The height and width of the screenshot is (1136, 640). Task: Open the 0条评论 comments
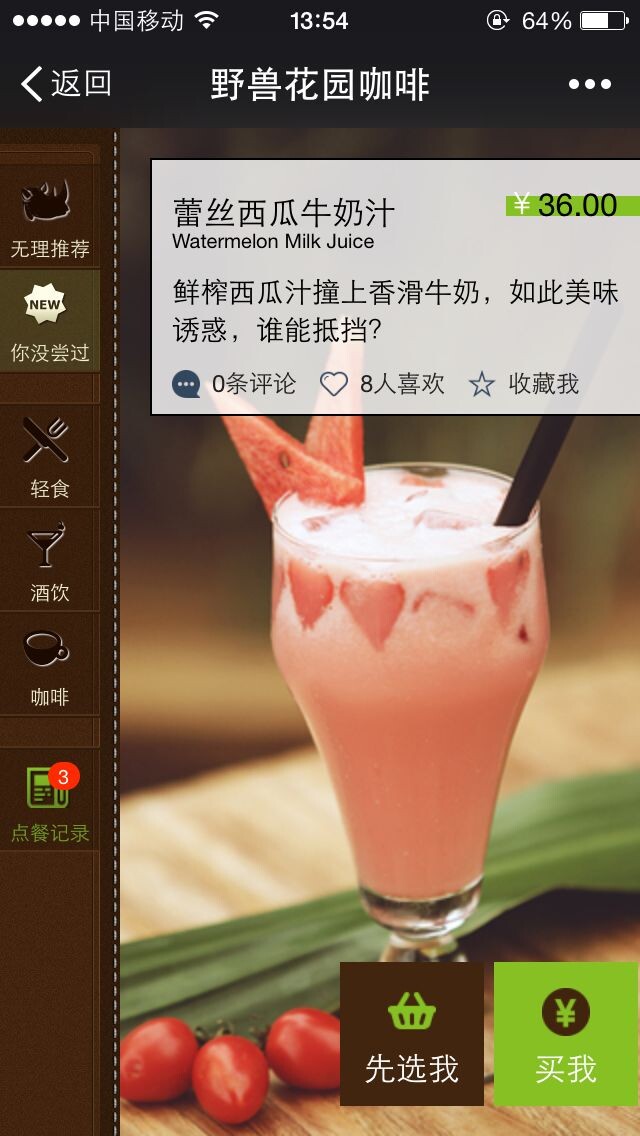tap(233, 384)
